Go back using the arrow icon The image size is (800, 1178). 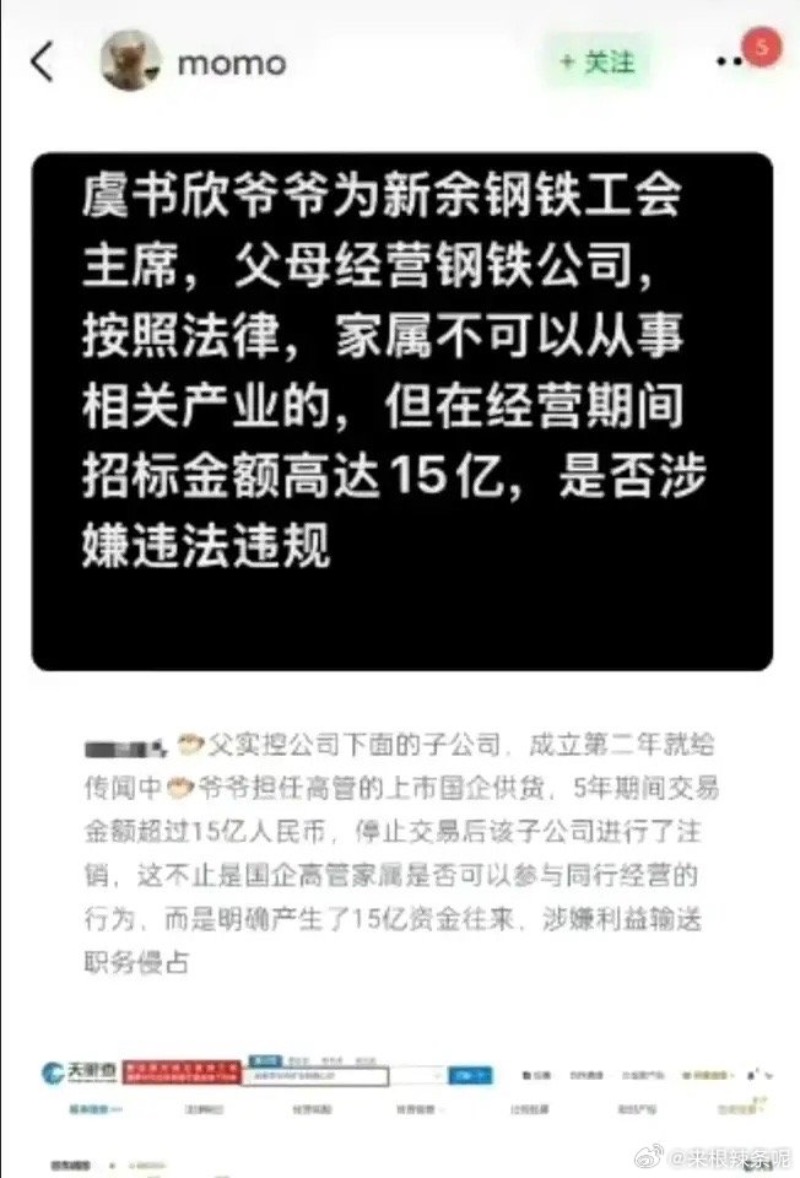point(42,62)
